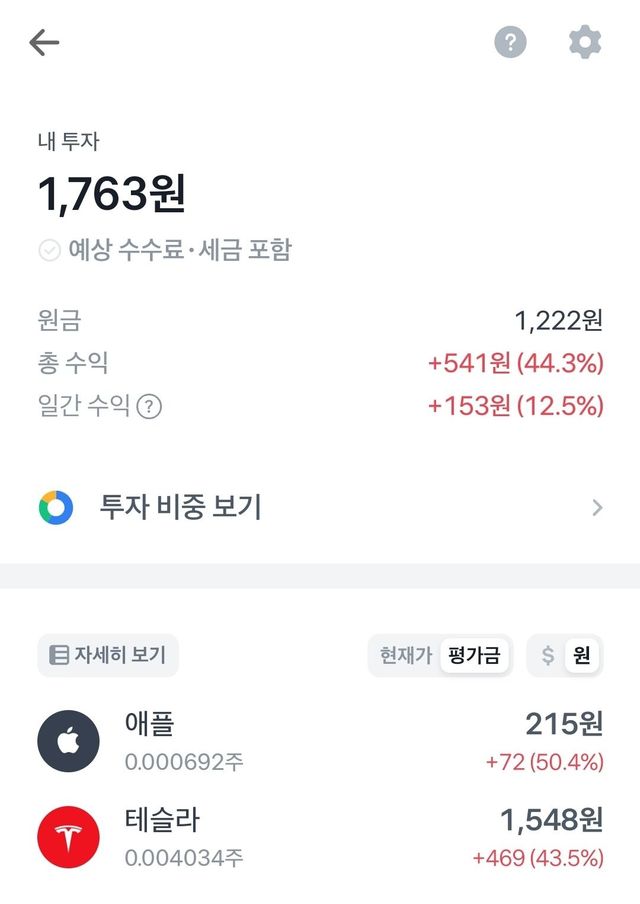
Task: Select the 평가금 option
Action: (474, 656)
